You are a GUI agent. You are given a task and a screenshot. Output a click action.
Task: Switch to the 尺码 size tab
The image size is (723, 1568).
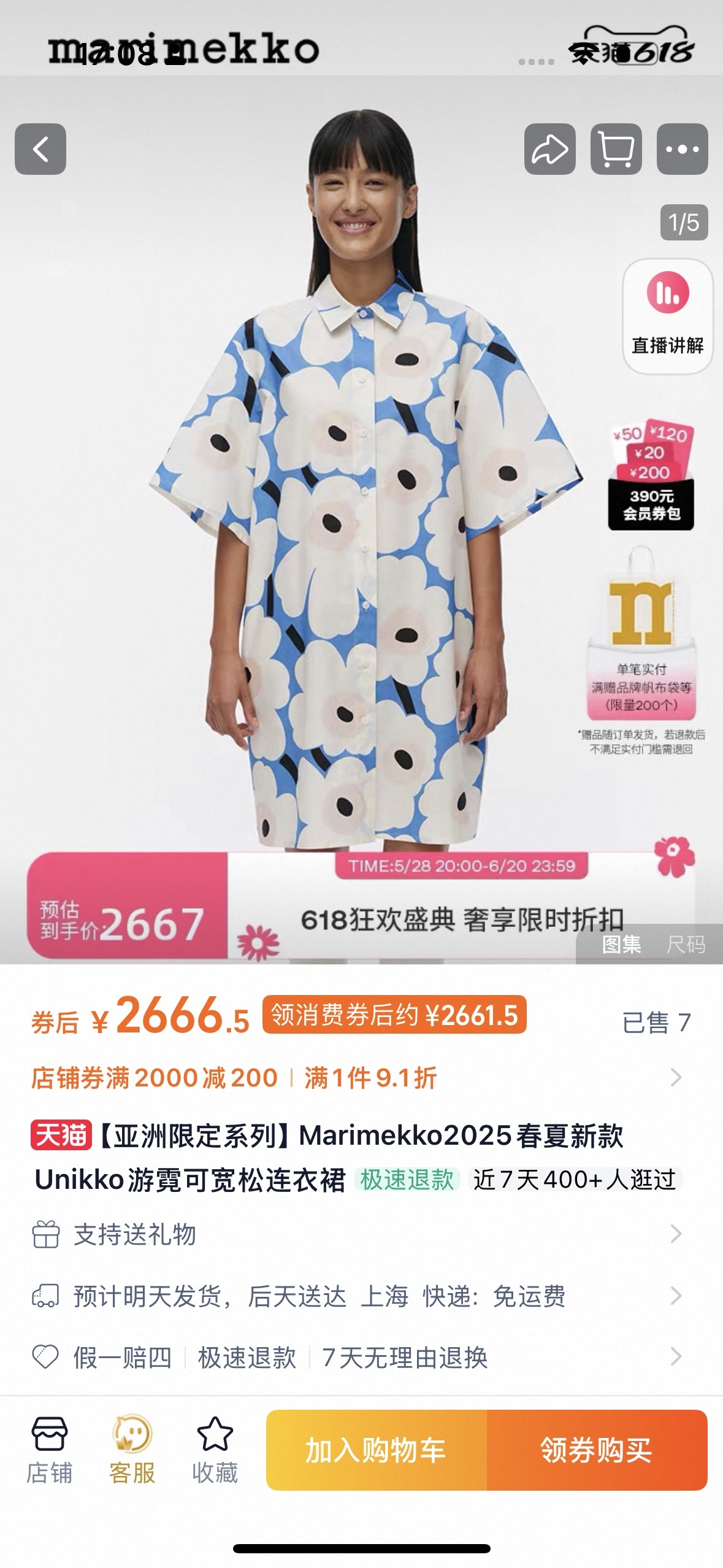tap(686, 944)
